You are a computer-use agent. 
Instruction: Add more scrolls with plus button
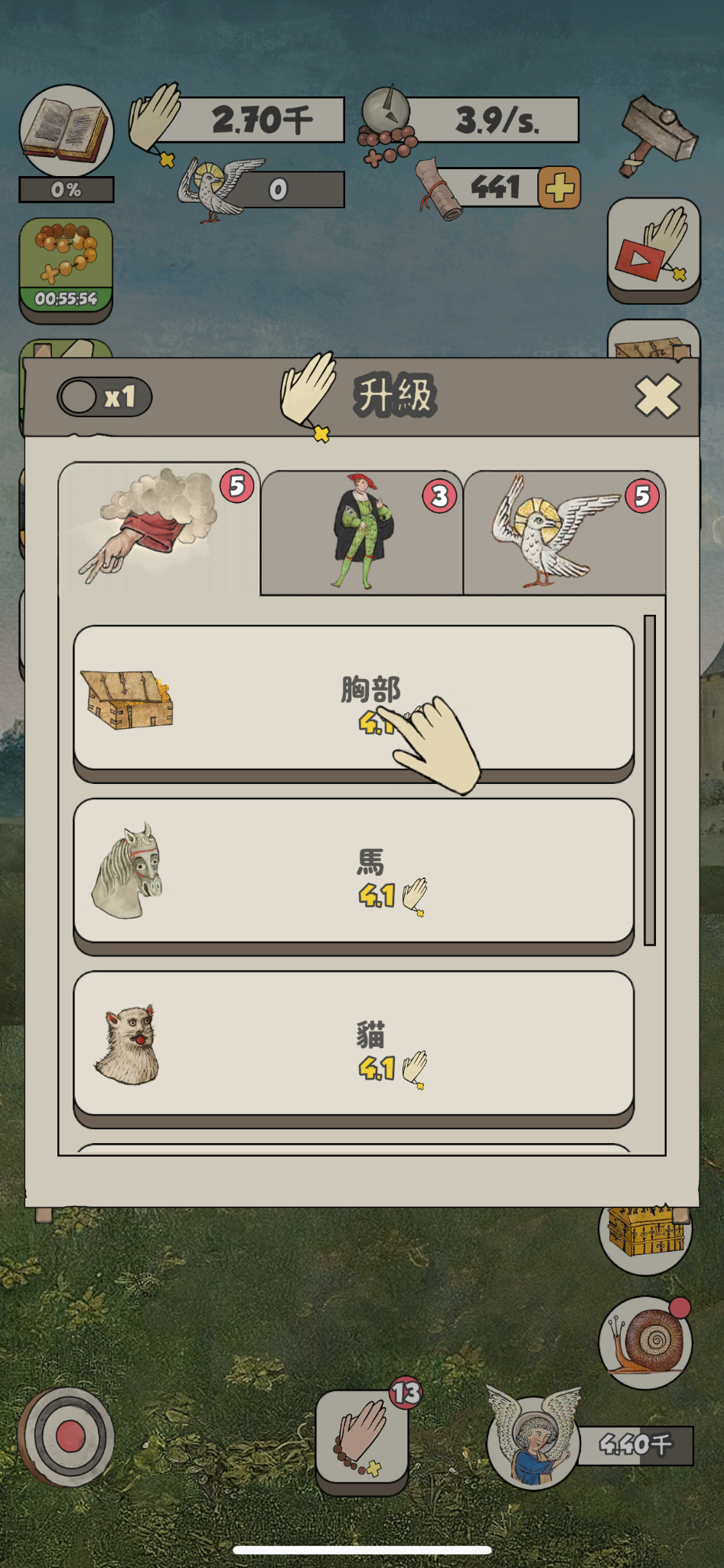point(559,188)
